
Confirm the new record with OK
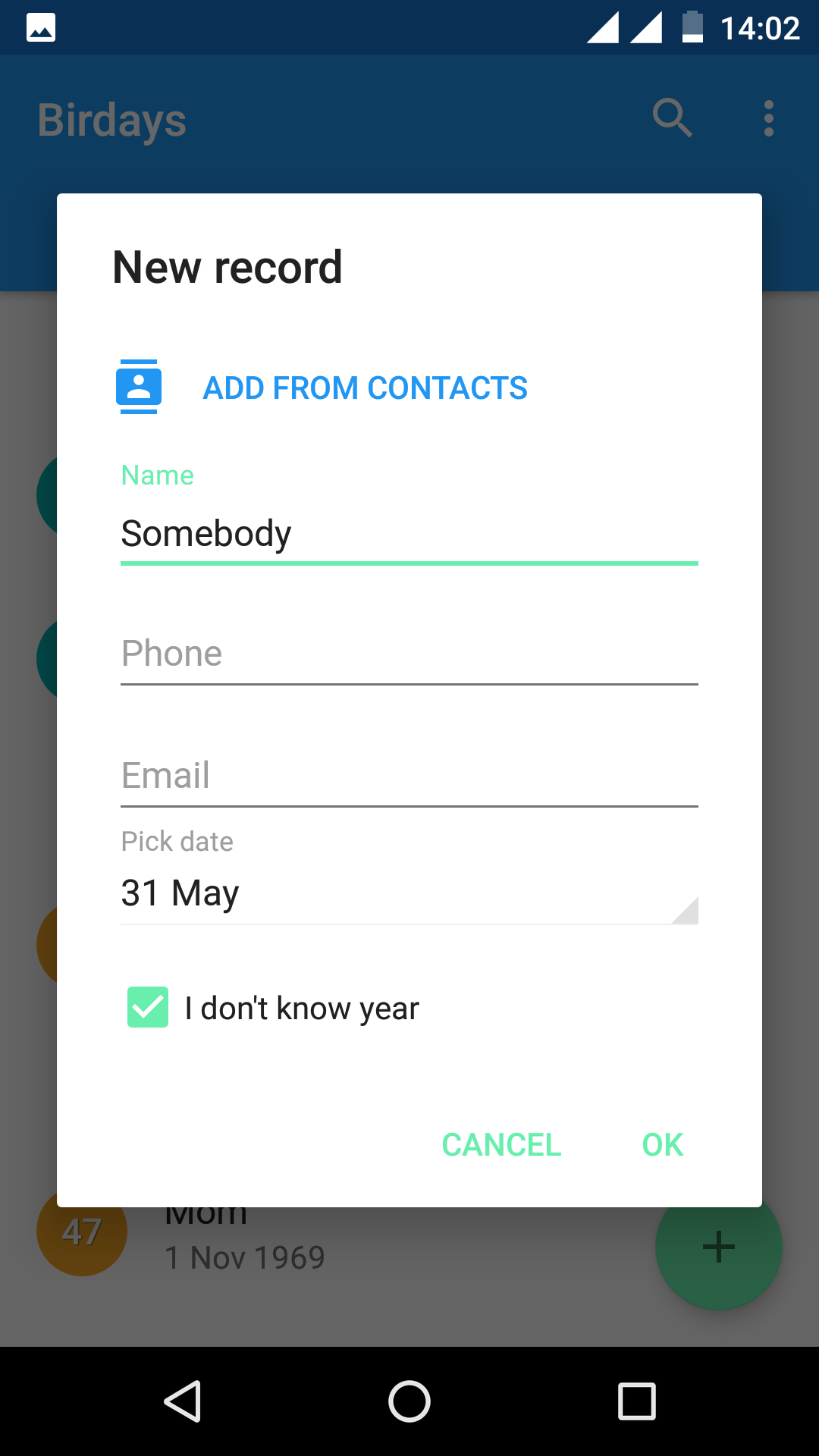coord(662,1144)
